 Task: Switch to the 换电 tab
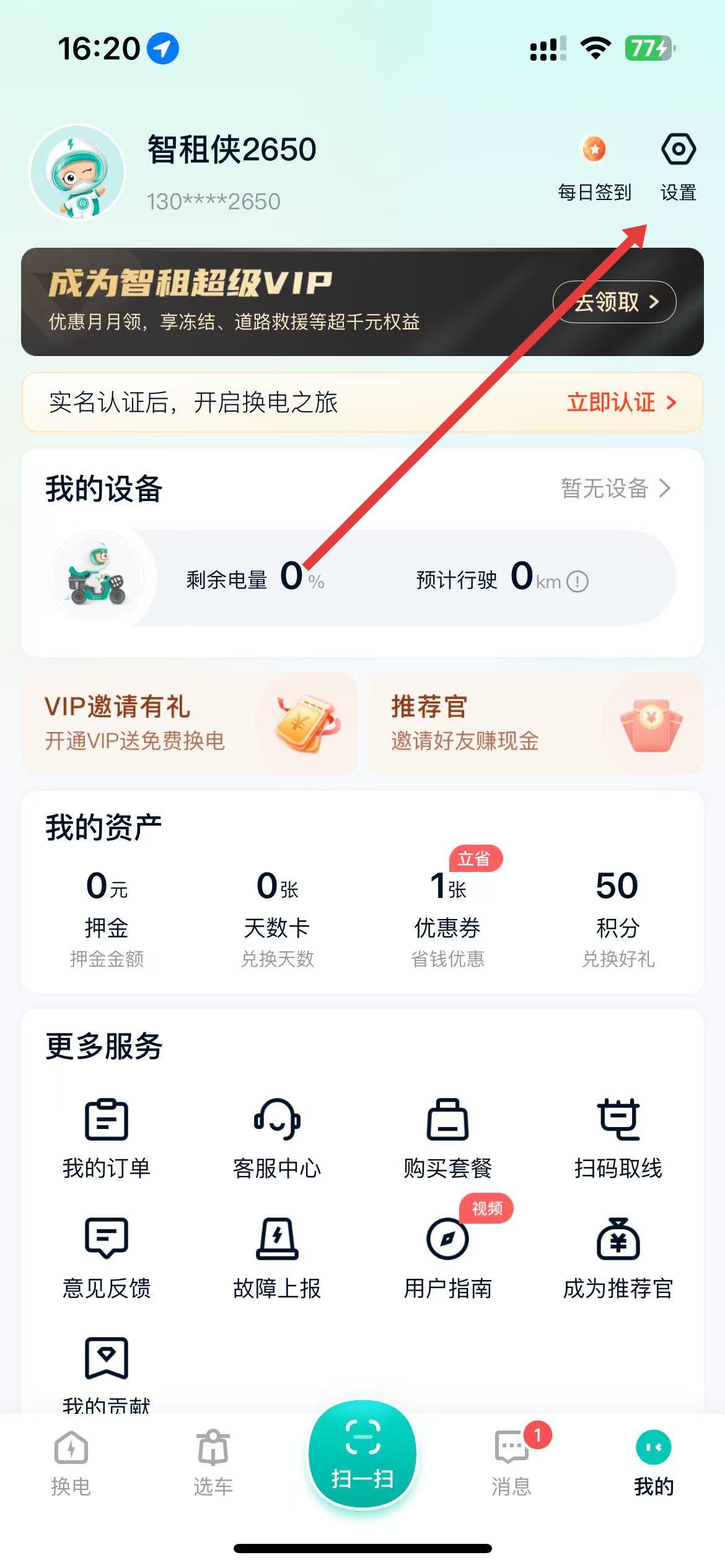(x=71, y=1463)
